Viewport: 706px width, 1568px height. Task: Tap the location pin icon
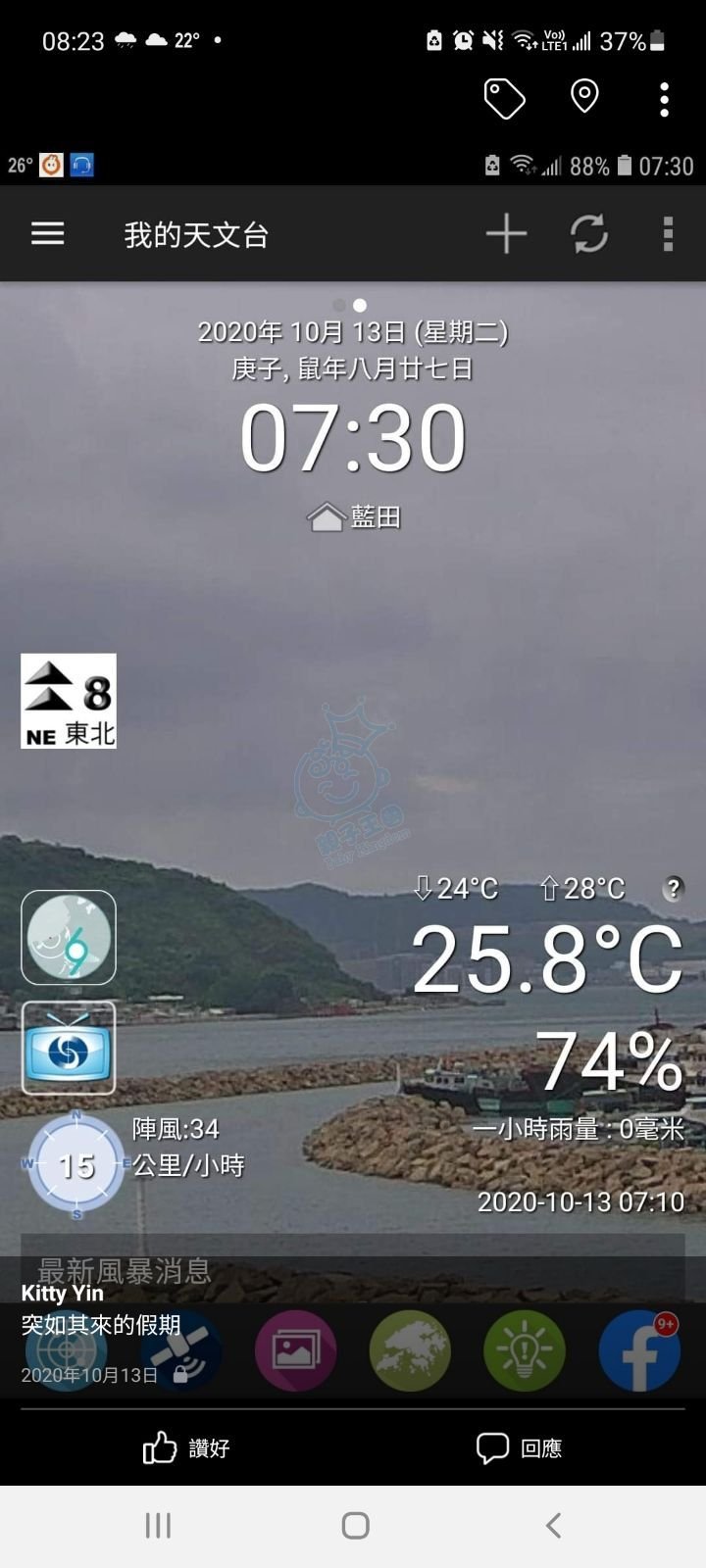[584, 97]
